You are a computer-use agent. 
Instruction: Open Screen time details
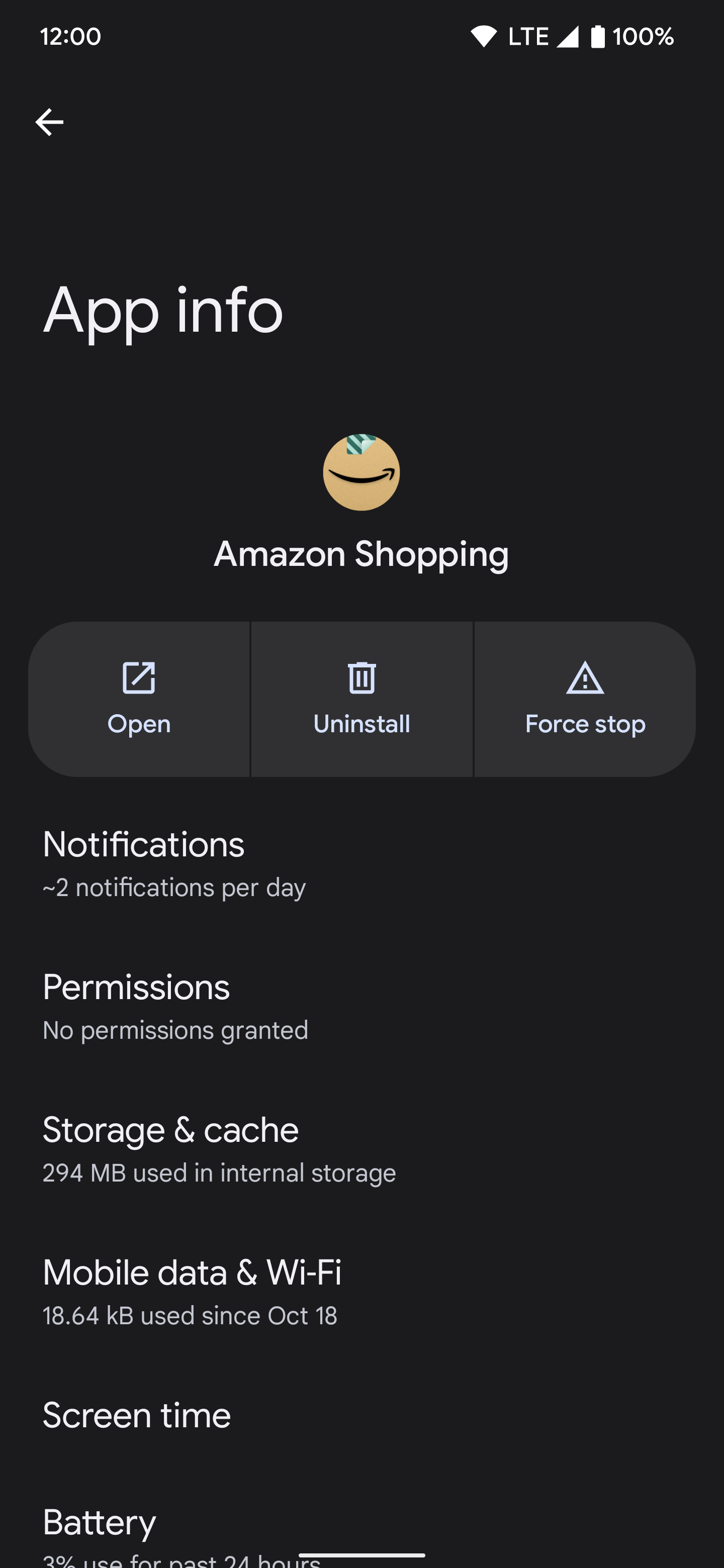(361, 1415)
